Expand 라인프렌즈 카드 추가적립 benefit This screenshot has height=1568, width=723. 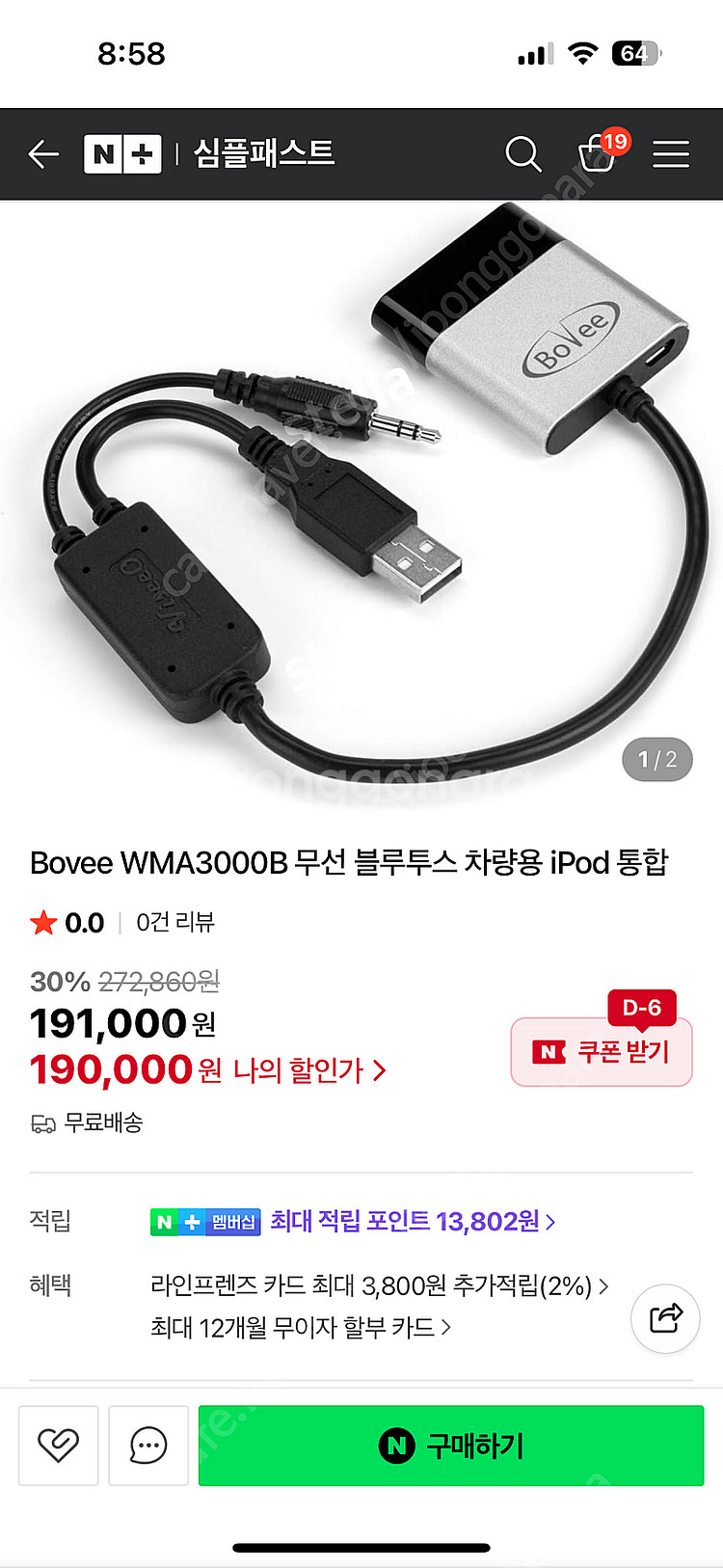(379, 1285)
